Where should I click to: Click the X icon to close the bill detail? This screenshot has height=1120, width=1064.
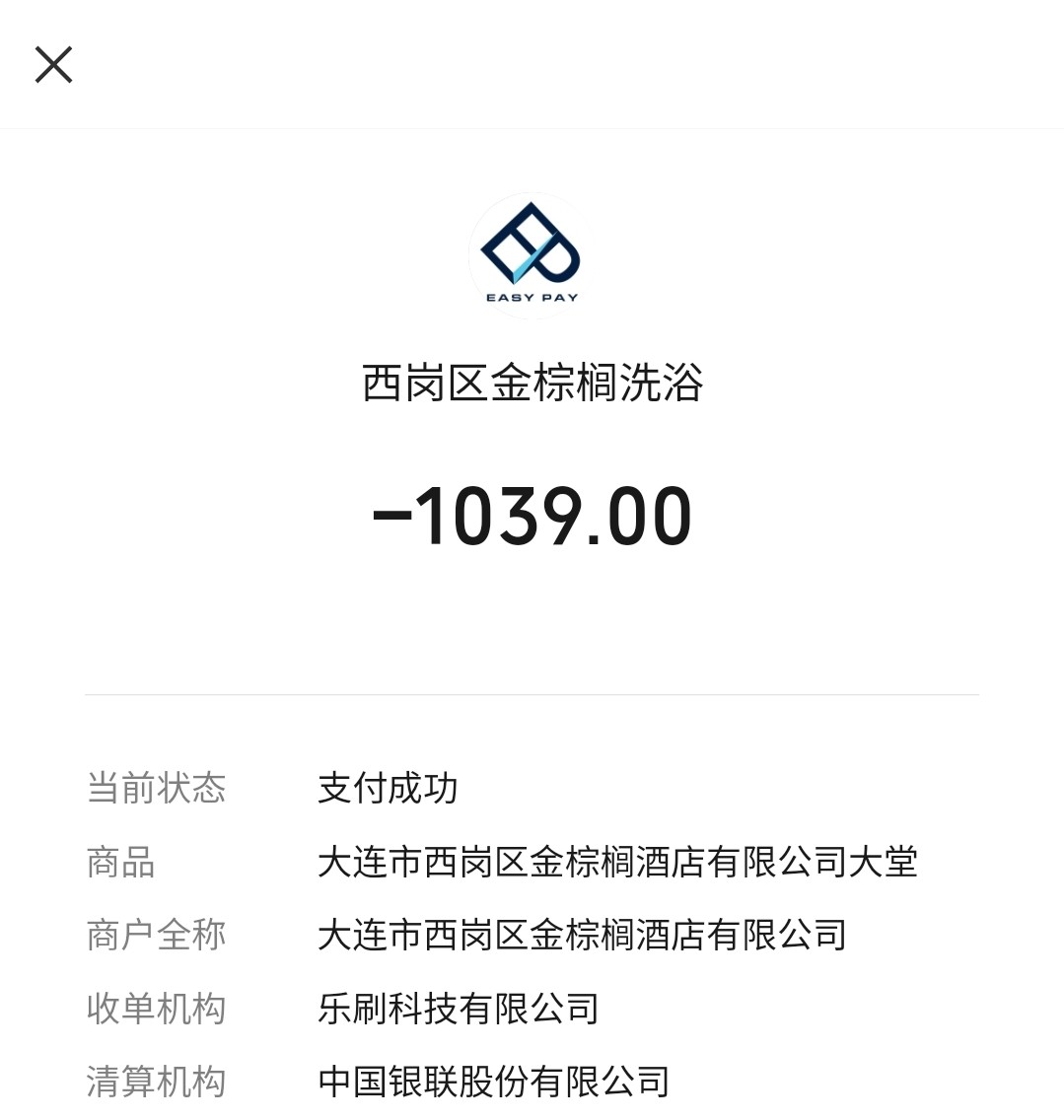pos(53,64)
